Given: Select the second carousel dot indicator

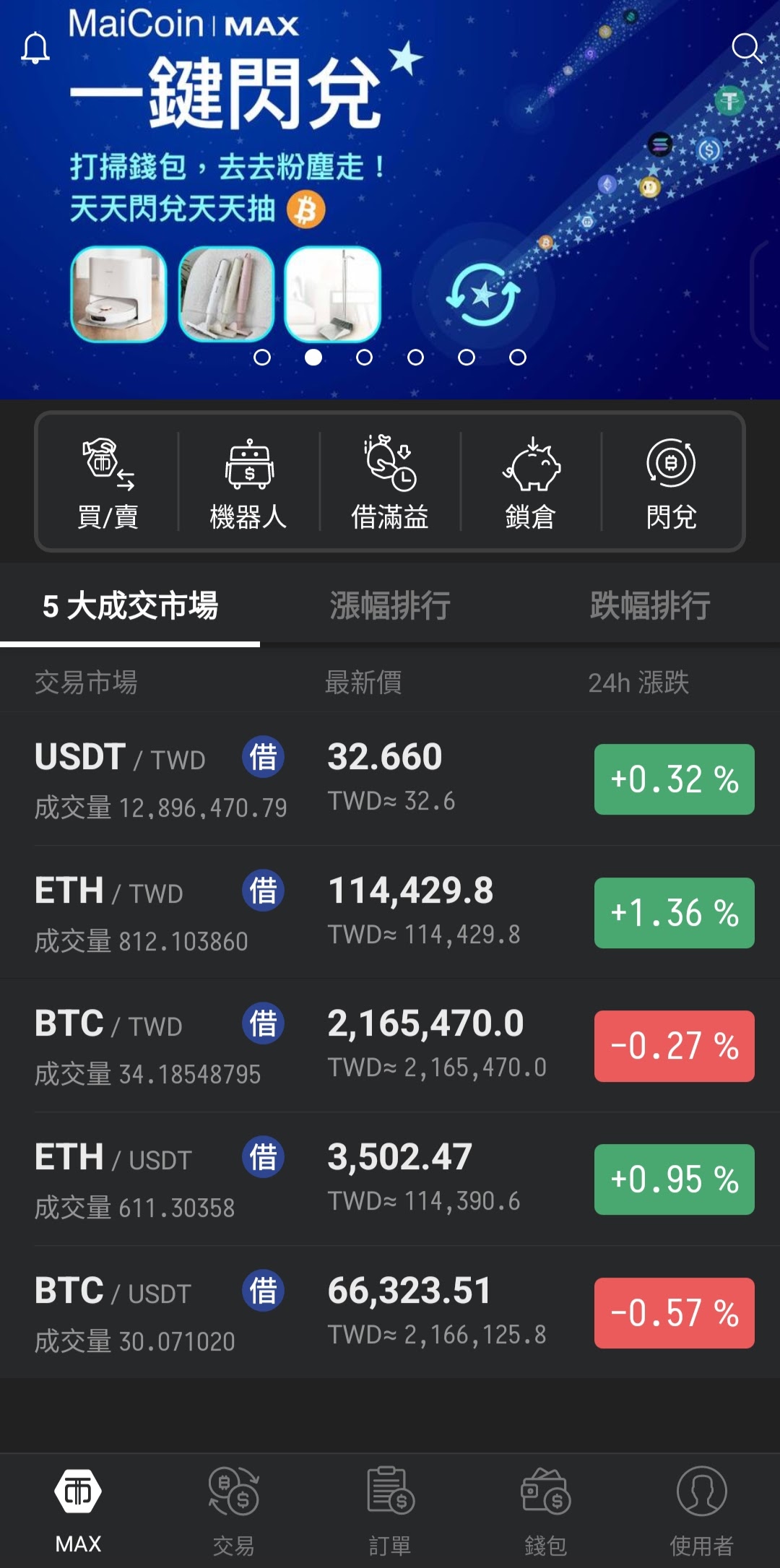Looking at the screenshot, I should click(313, 356).
